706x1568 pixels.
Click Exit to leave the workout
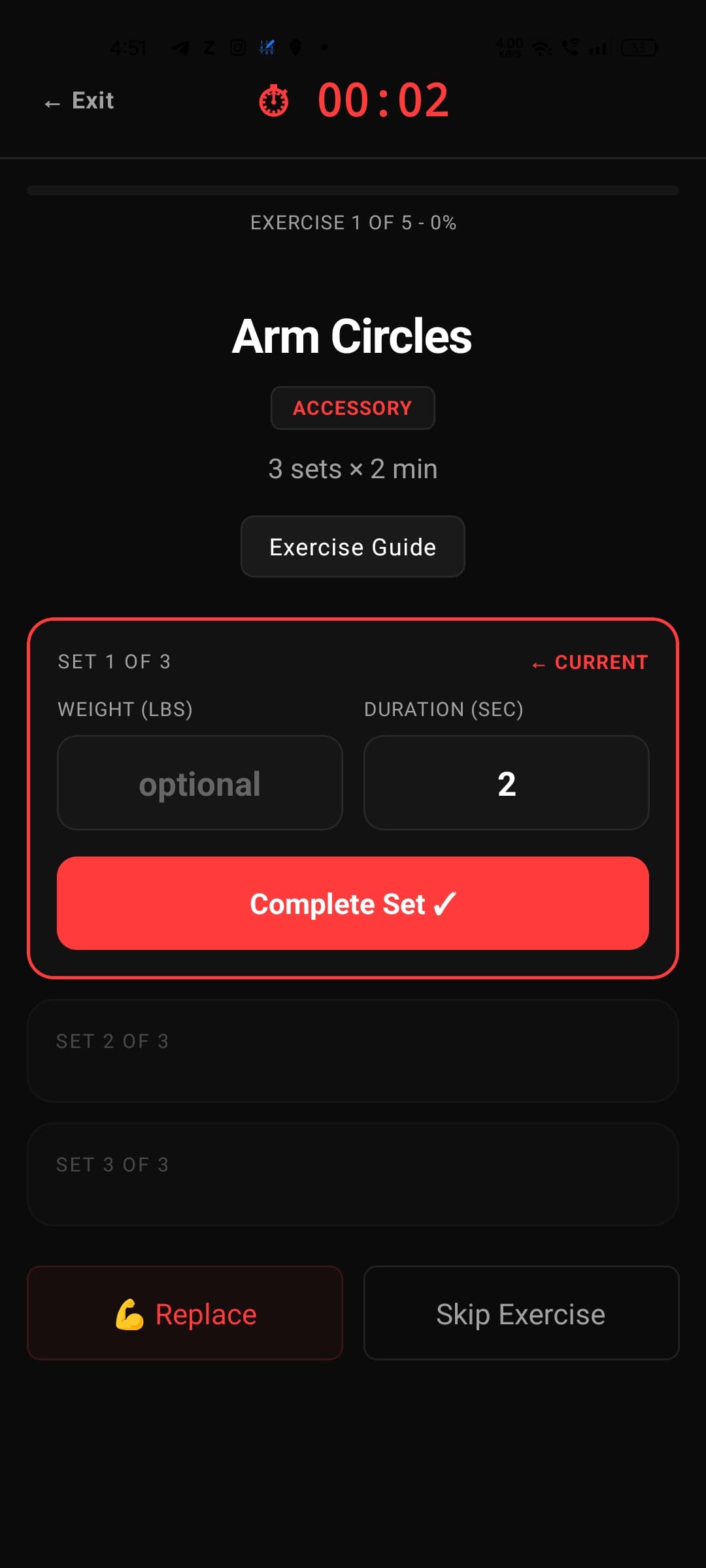pyautogui.click(x=93, y=100)
